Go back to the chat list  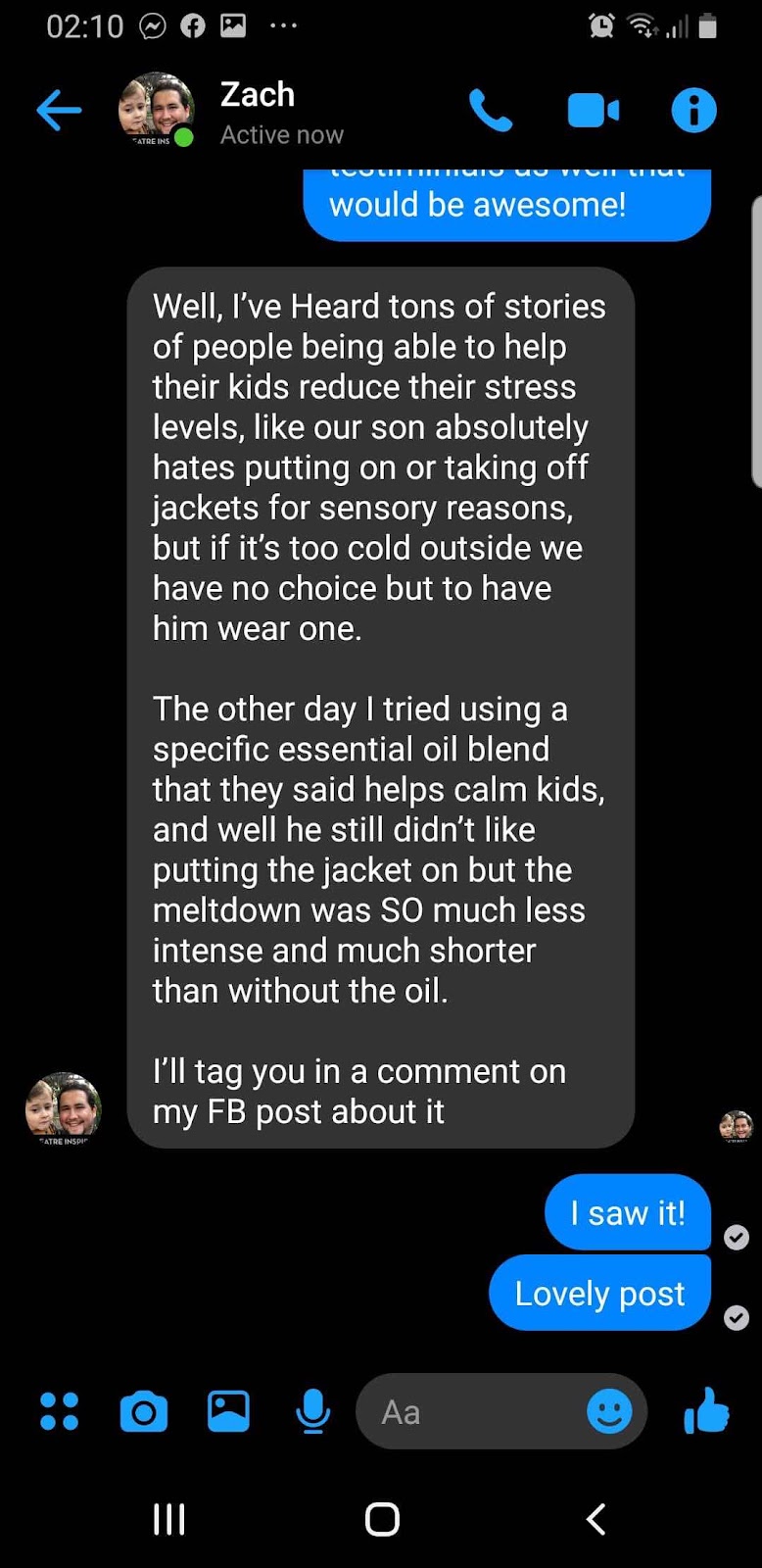[x=59, y=110]
